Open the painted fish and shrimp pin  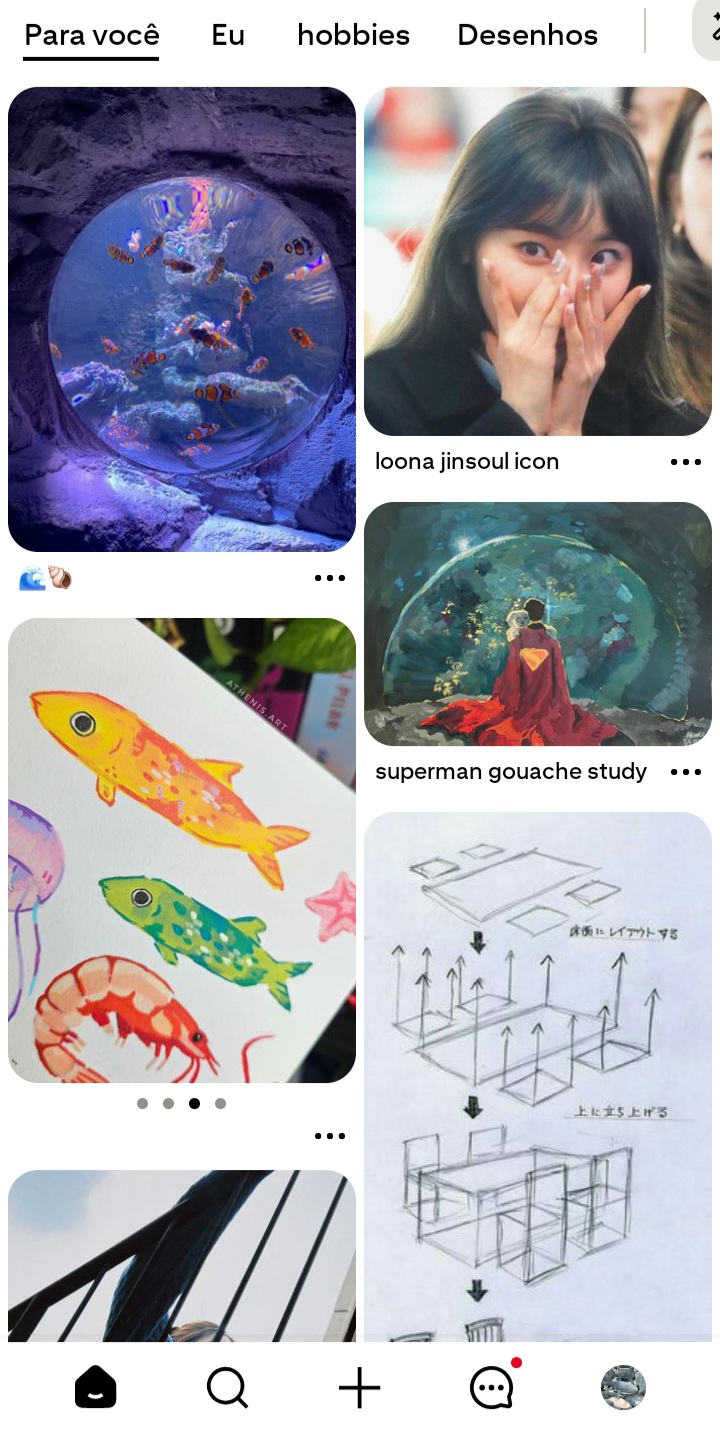click(x=182, y=850)
